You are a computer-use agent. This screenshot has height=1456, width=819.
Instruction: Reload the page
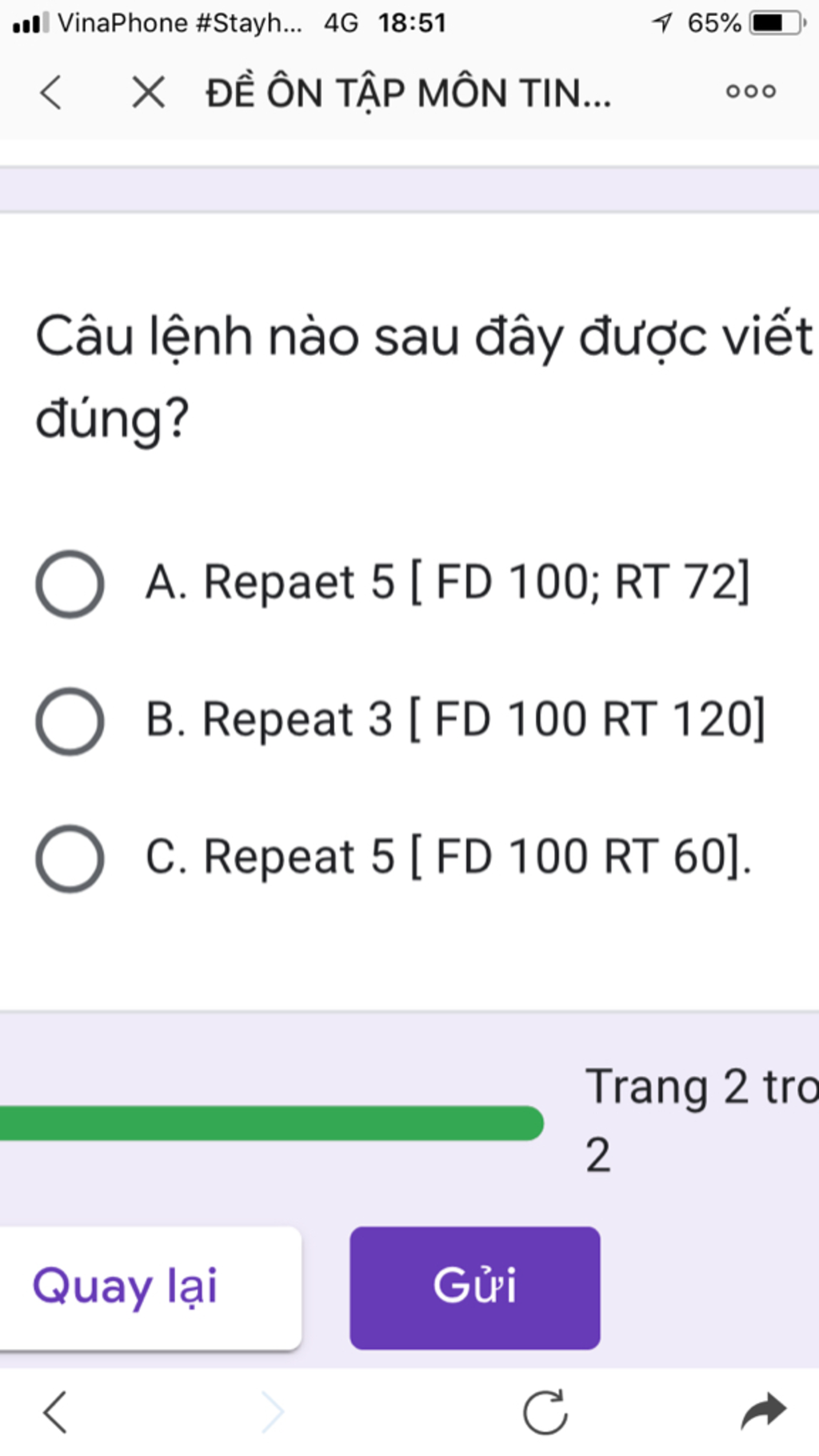(545, 1412)
